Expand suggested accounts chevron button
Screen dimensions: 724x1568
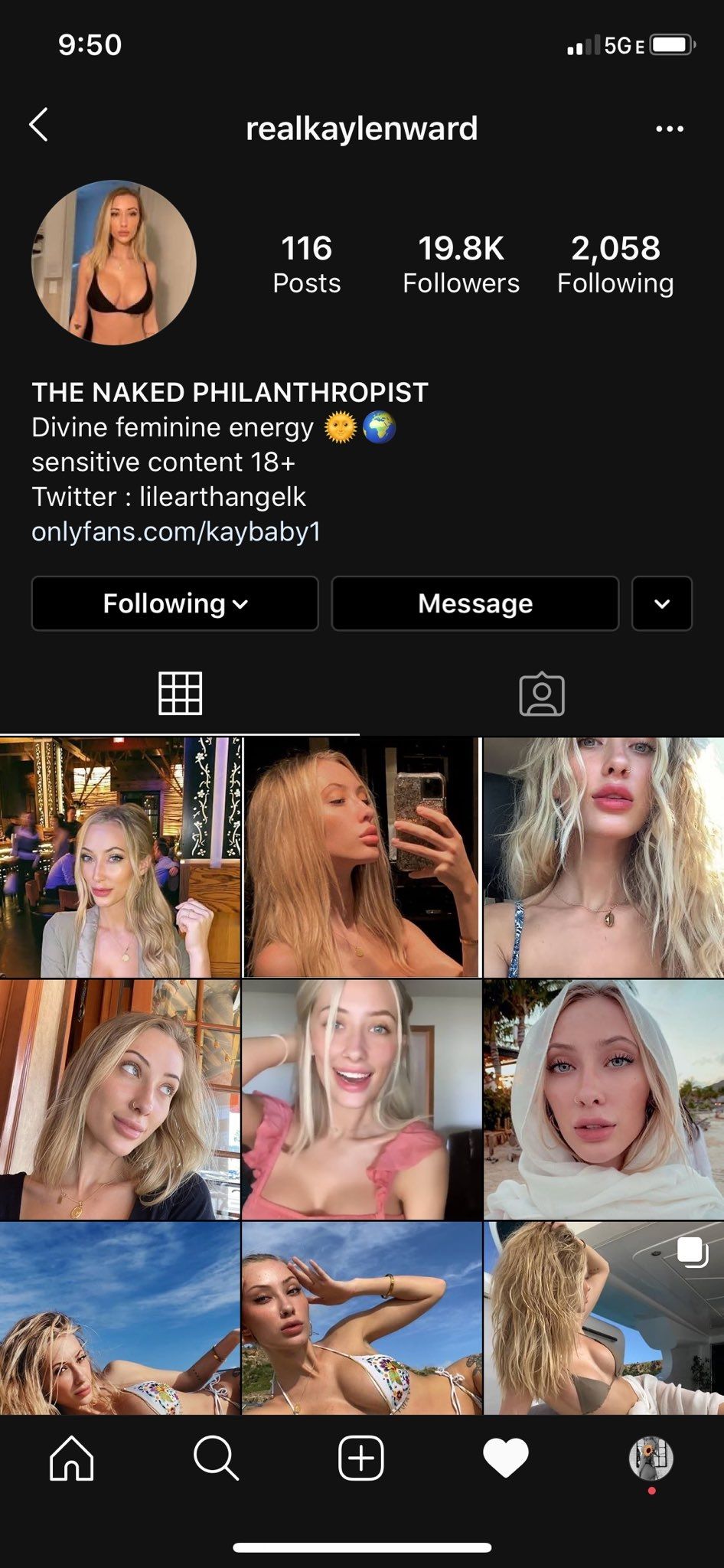point(662,603)
